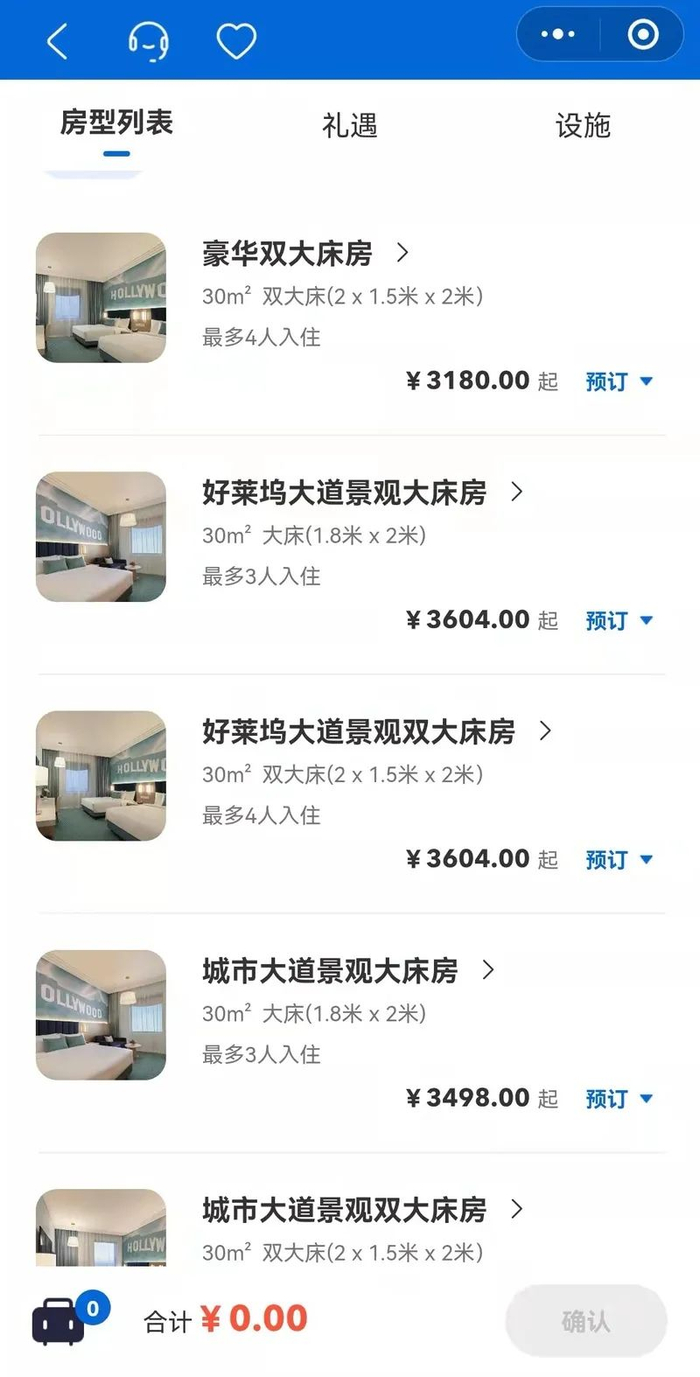The width and height of the screenshot is (700, 1377).
Task: Switch to the 礼遇 tab
Action: [349, 126]
